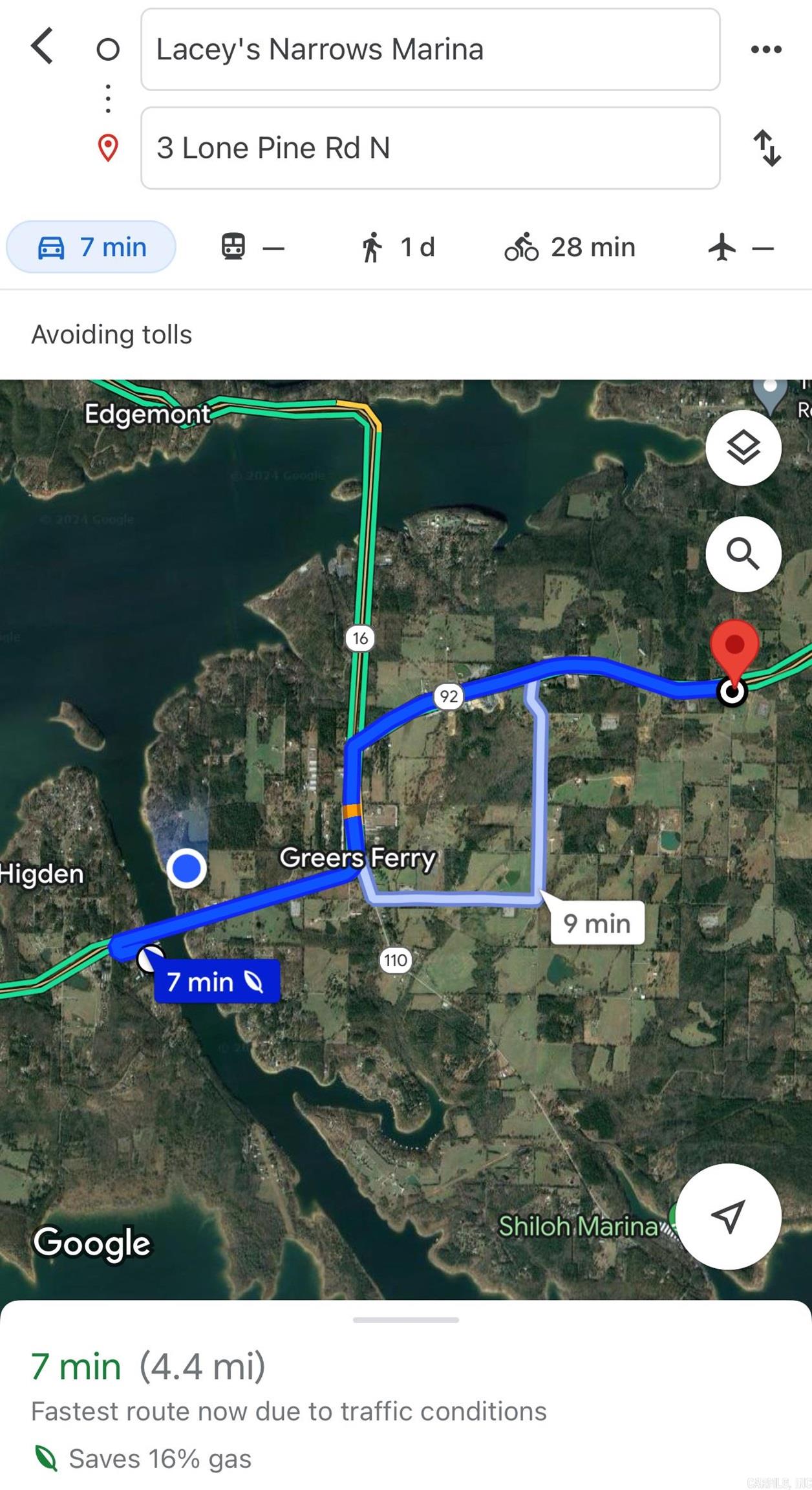The width and height of the screenshot is (812, 1490).
Task: Select the 7 min route label
Action: pos(216,982)
